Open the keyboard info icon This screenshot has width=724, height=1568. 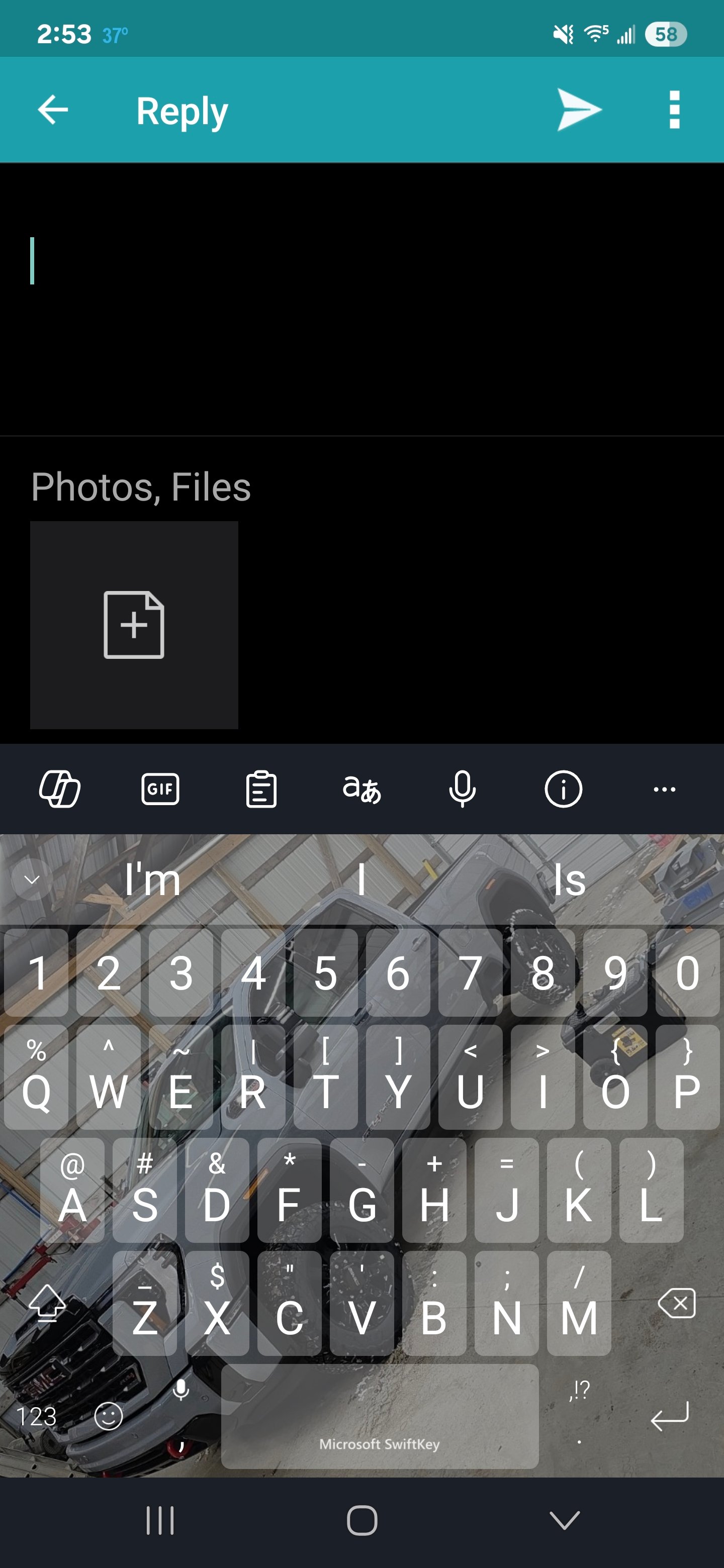pyautogui.click(x=563, y=789)
